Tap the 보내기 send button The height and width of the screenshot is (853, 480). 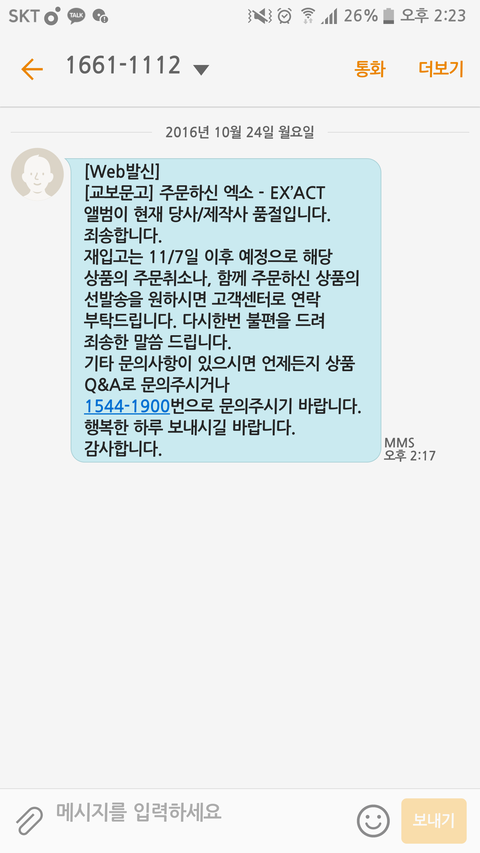[x=434, y=821]
